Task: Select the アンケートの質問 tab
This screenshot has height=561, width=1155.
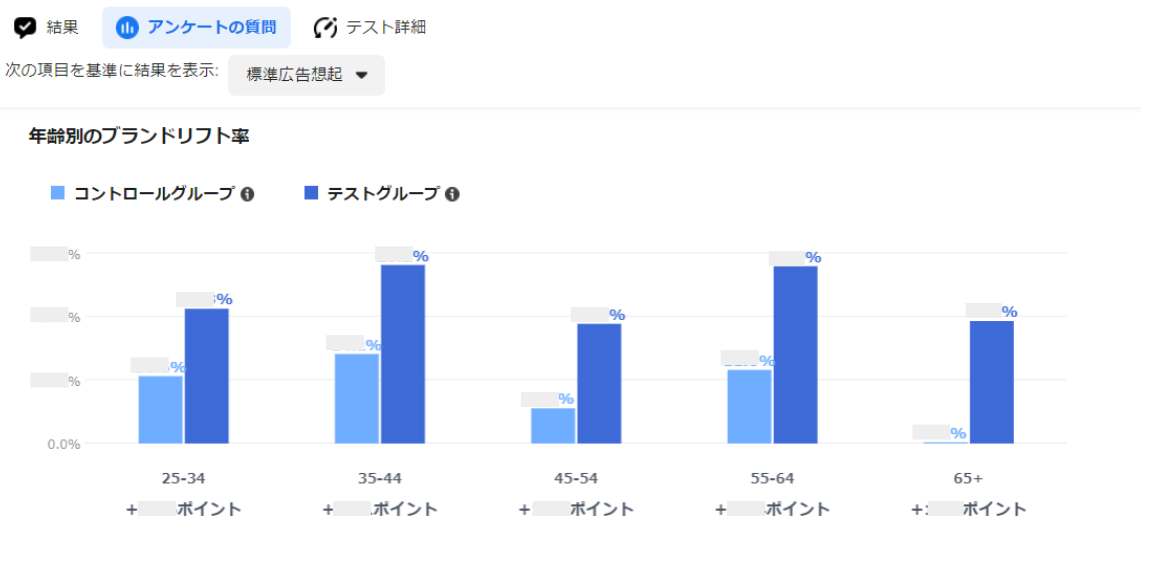Action: pyautogui.click(x=197, y=27)
